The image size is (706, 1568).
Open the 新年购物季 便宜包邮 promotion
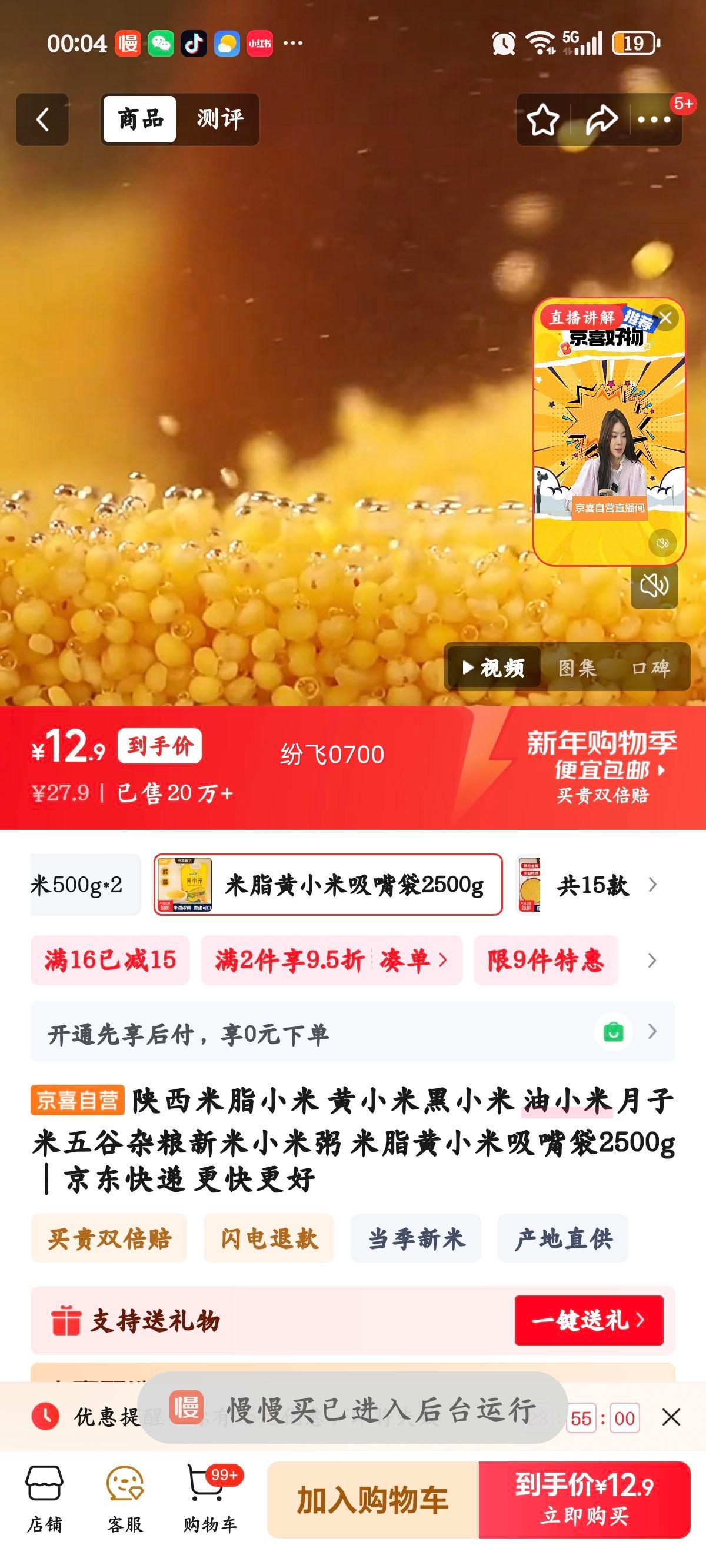point(601,768)
